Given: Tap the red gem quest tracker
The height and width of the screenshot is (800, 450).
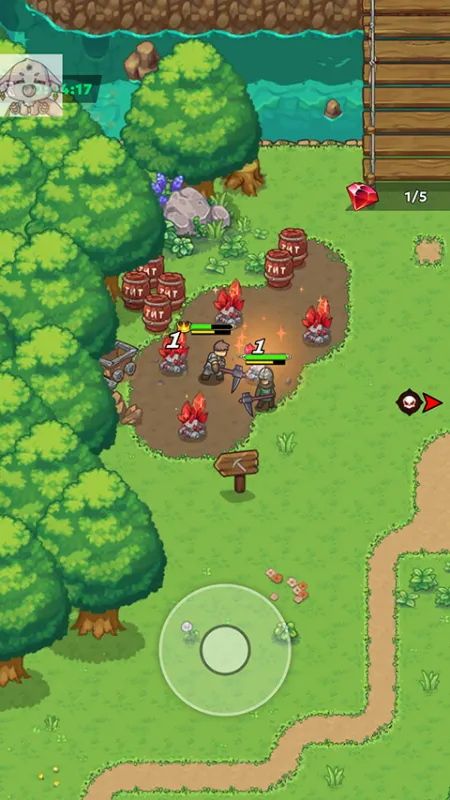Looking at the screenshot, I should (398, 196).
